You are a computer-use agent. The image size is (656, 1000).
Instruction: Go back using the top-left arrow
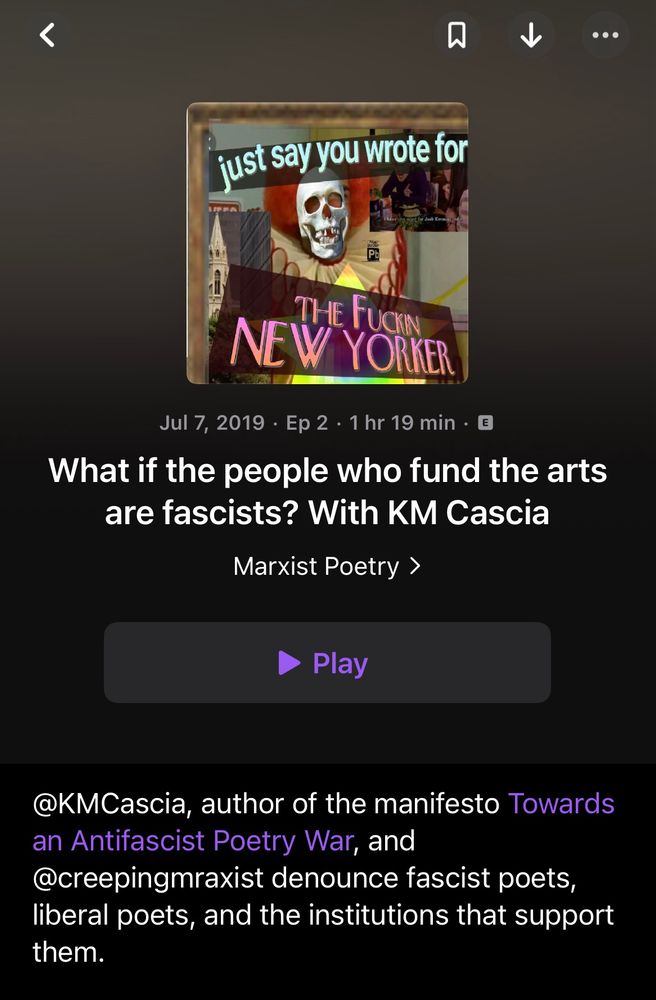(x=47, y=36)
